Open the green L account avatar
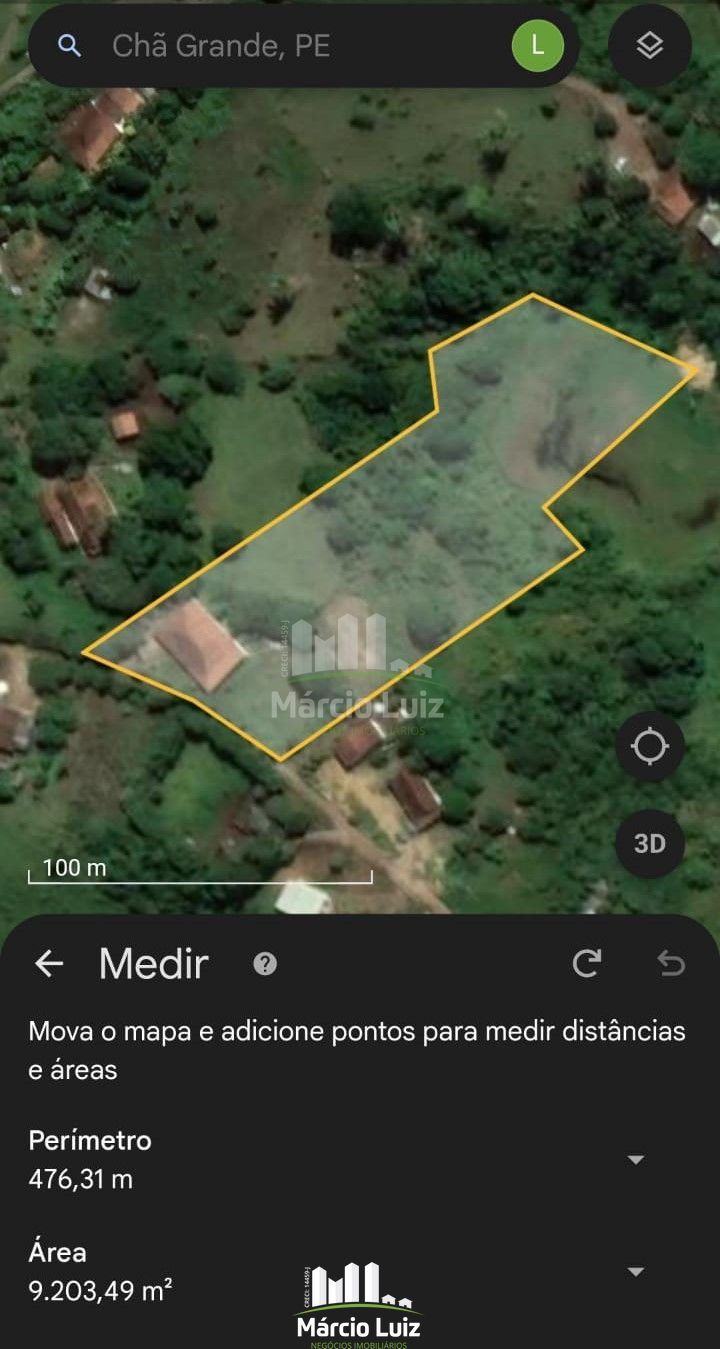The image size is (720, 1349). pos(538,45)
